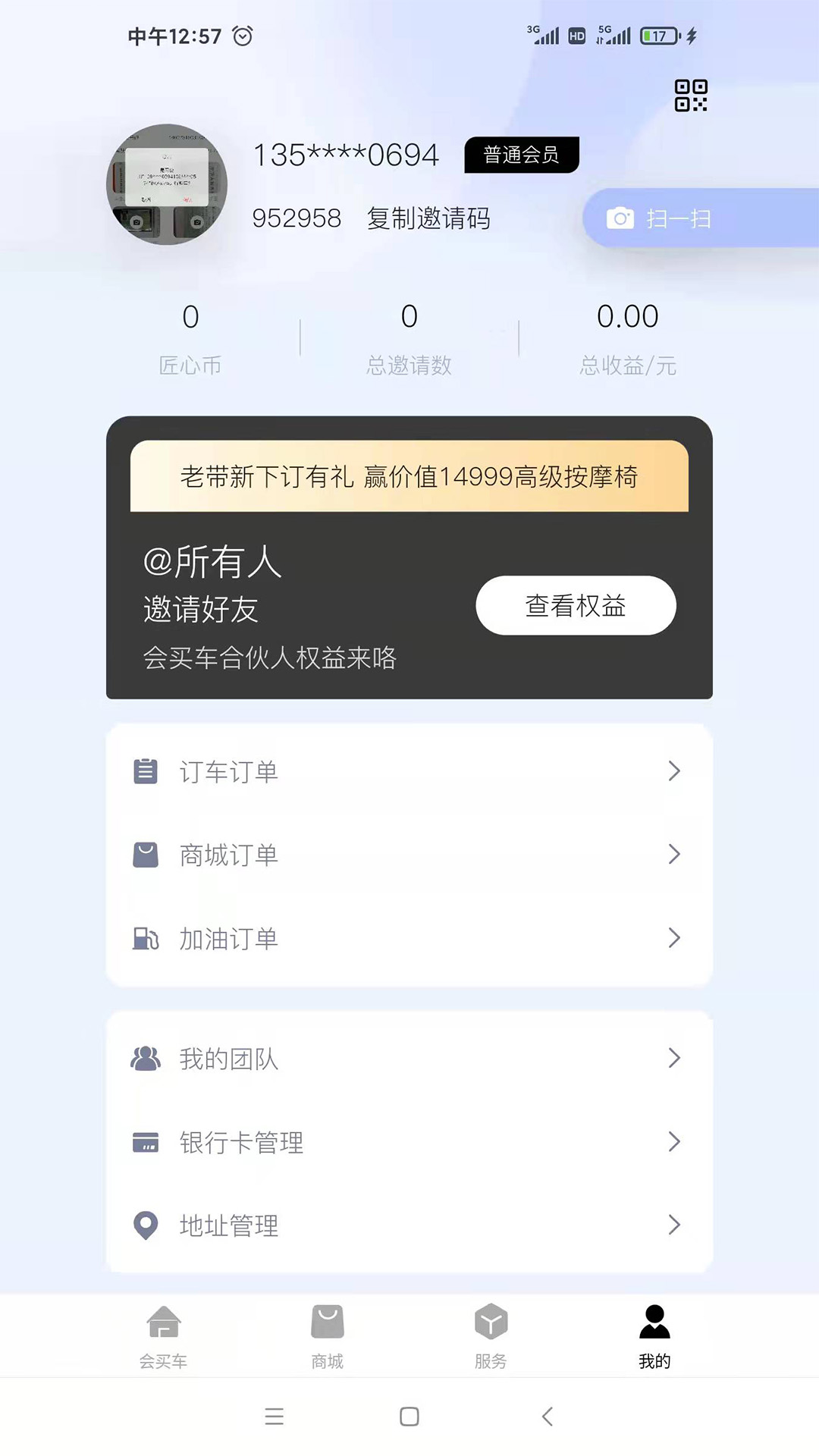819x1456 pixels.
Task: Open the 老带新下订有礼 promotion banner
Action: [409, 478]
